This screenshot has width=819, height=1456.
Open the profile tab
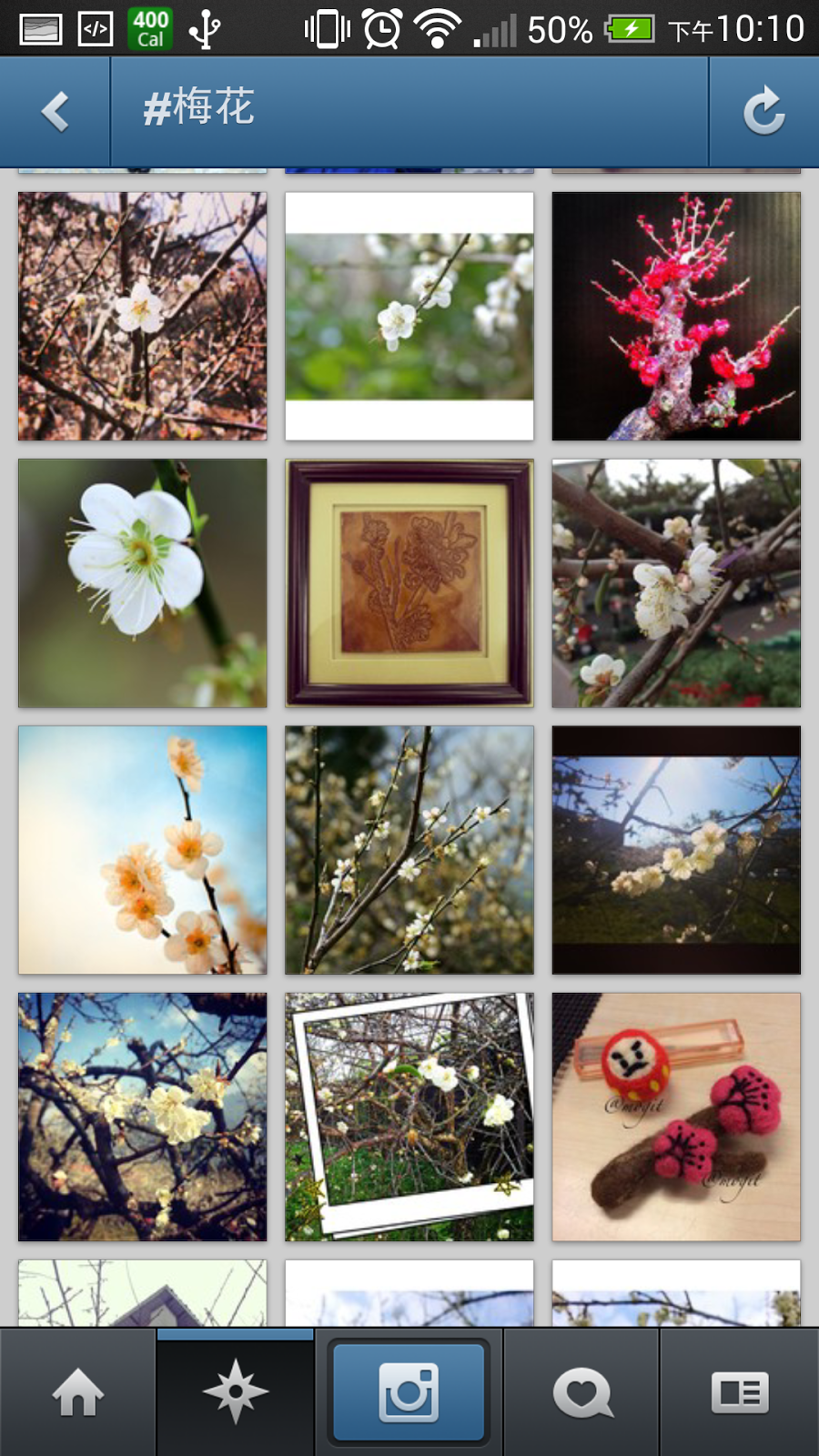(x=739, y=1392)
